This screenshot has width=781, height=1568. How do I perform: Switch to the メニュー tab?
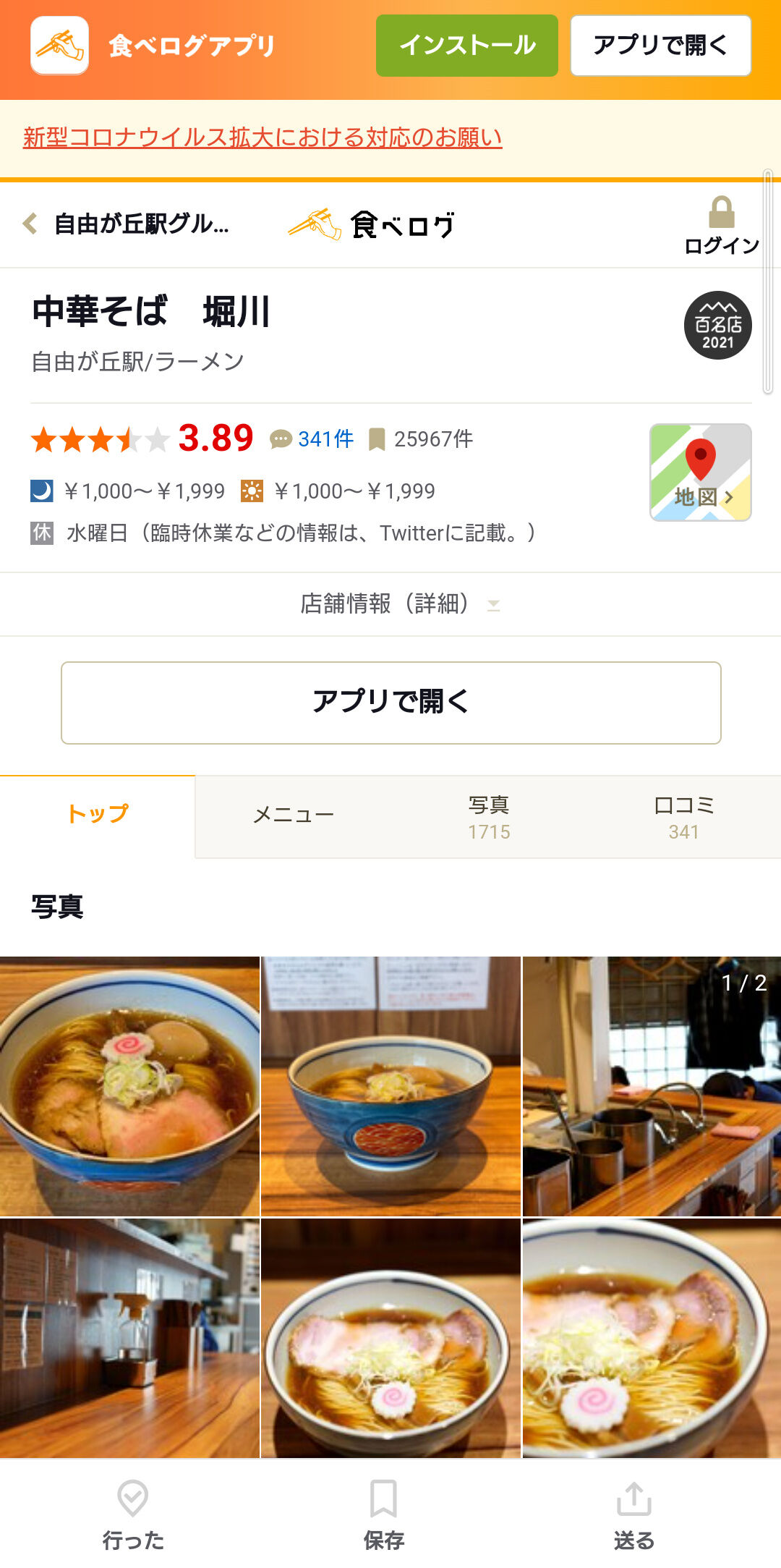coord(293,816)
